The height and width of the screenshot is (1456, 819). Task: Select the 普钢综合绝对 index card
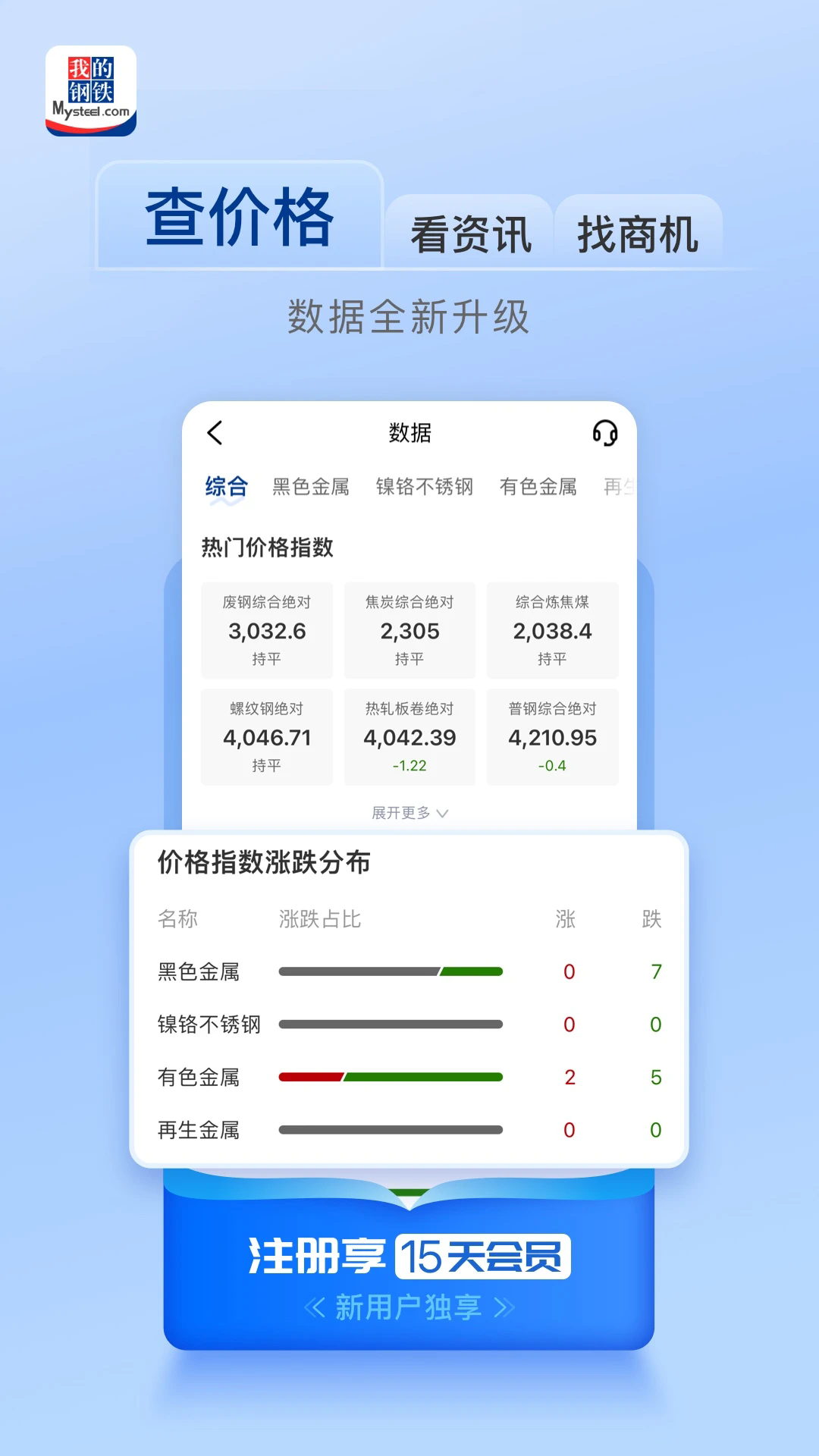tap(553, 736)
